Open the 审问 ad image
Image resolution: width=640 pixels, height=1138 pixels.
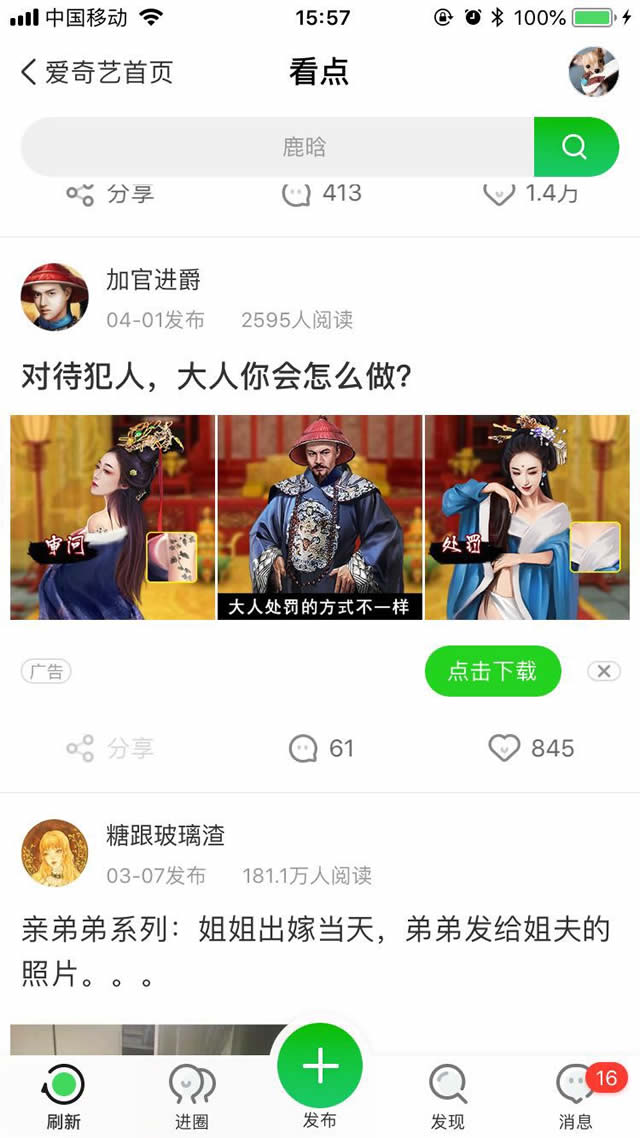pyautogui.click(x=112, y=517)
